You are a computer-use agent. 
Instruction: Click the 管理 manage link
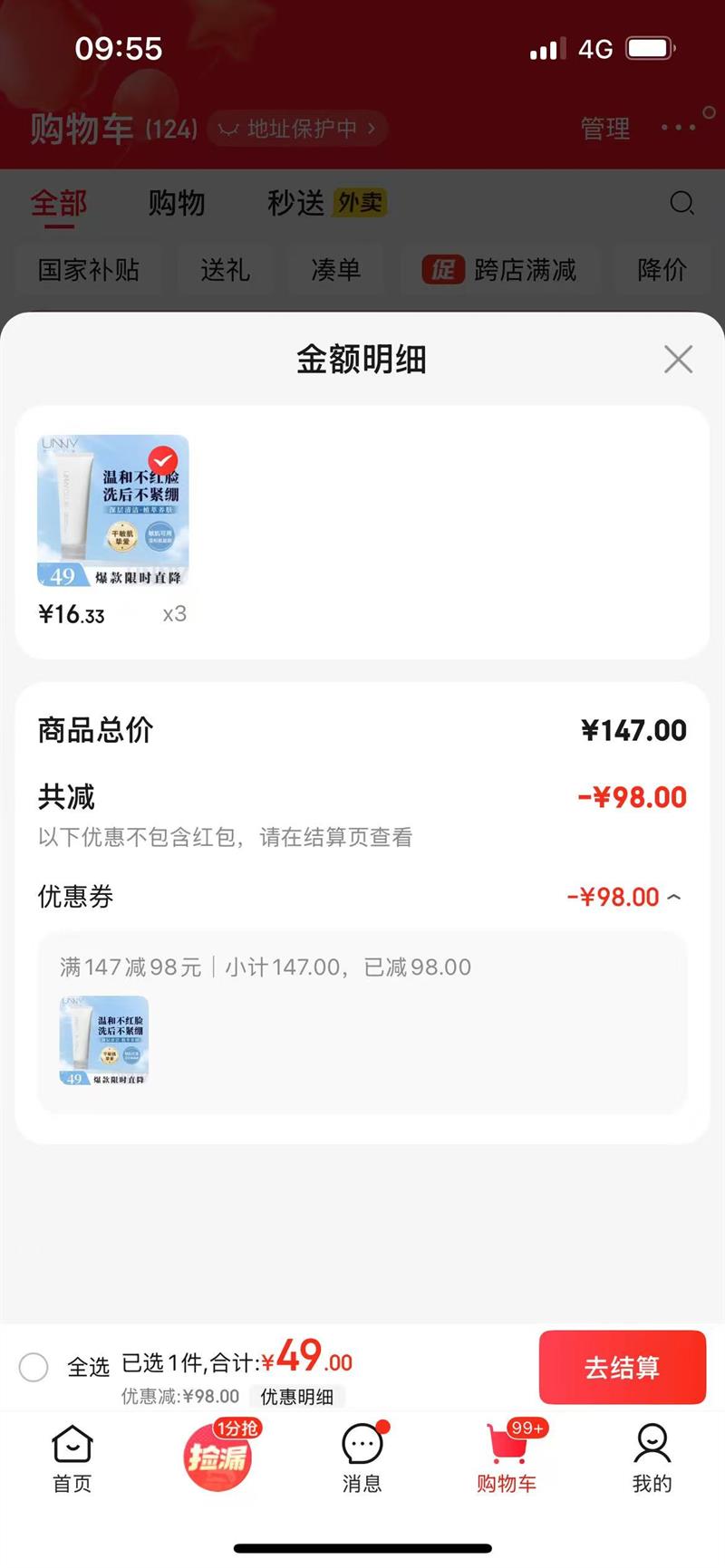(x=606, y=129)
